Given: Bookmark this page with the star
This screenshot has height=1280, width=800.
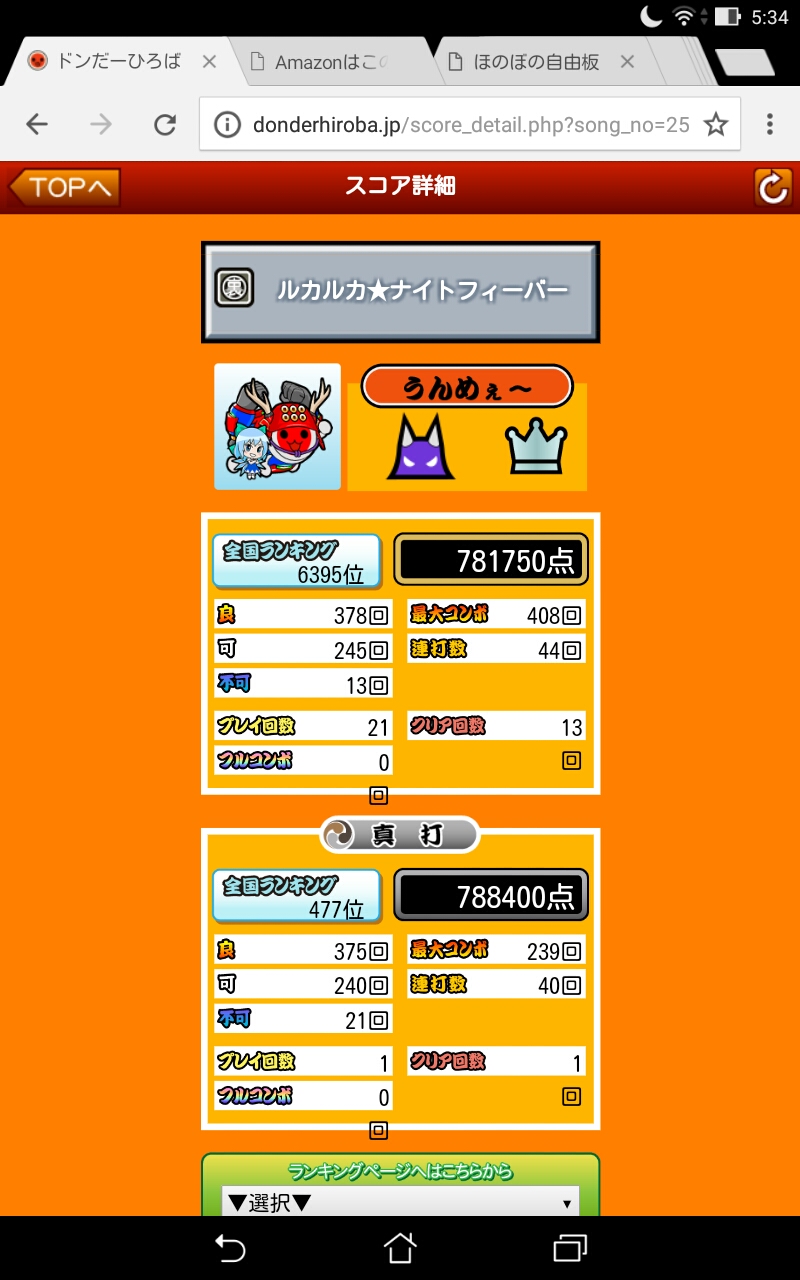Looking at the screenshot, I should tap(715, 124).
